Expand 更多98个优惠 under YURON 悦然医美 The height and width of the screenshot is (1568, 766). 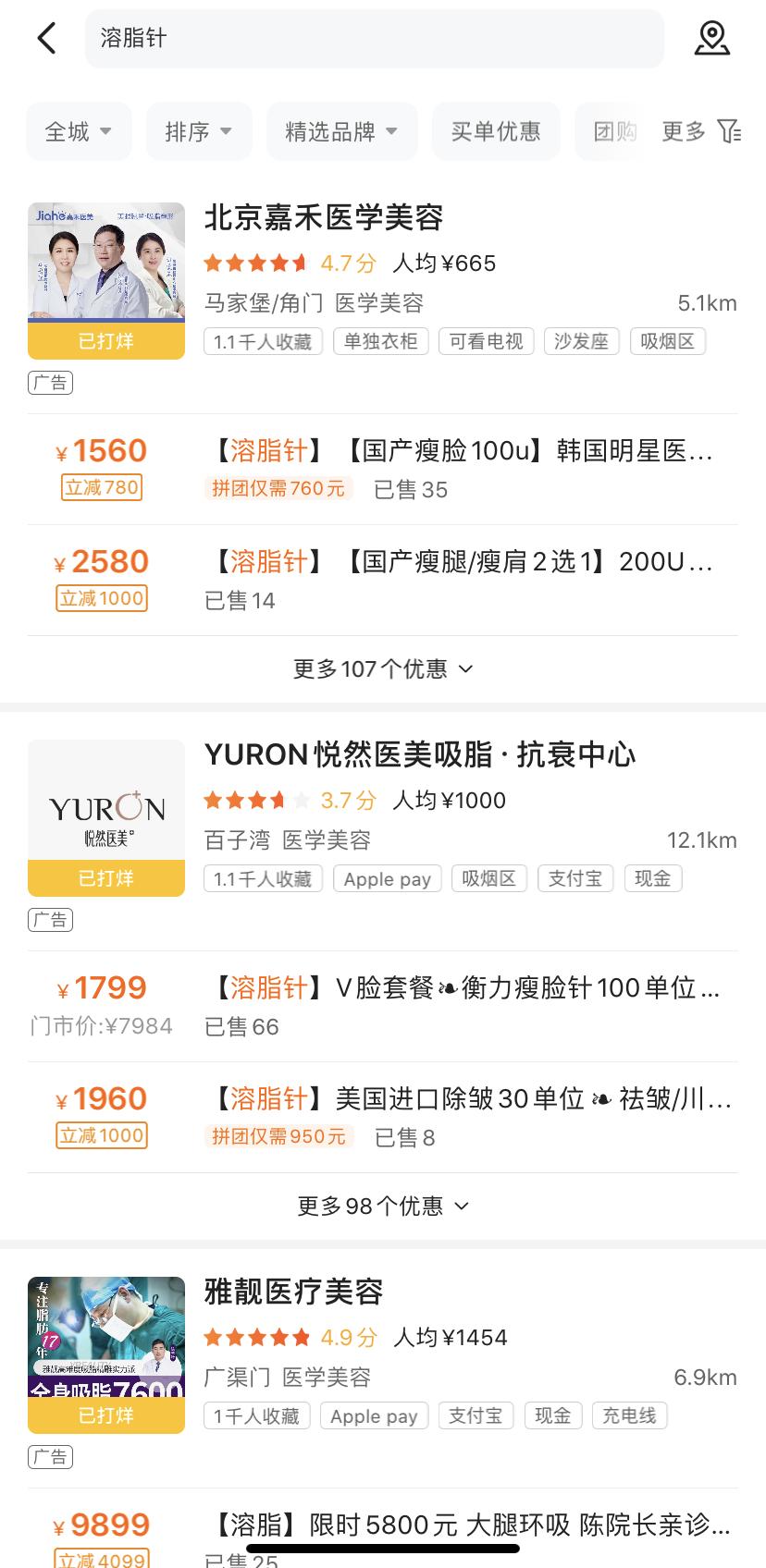pos(383,1206)
